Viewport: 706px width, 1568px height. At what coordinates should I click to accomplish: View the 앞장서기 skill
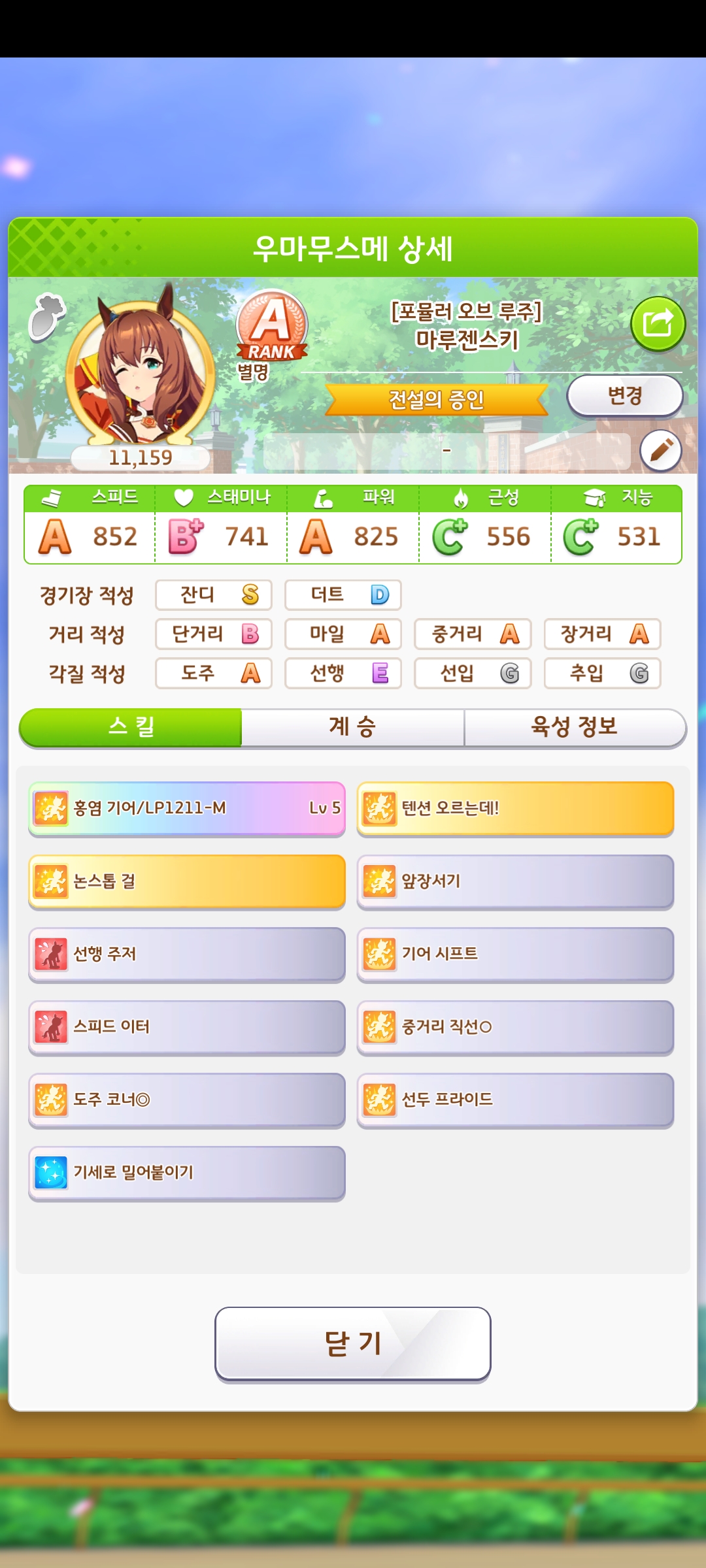[515, 881]
